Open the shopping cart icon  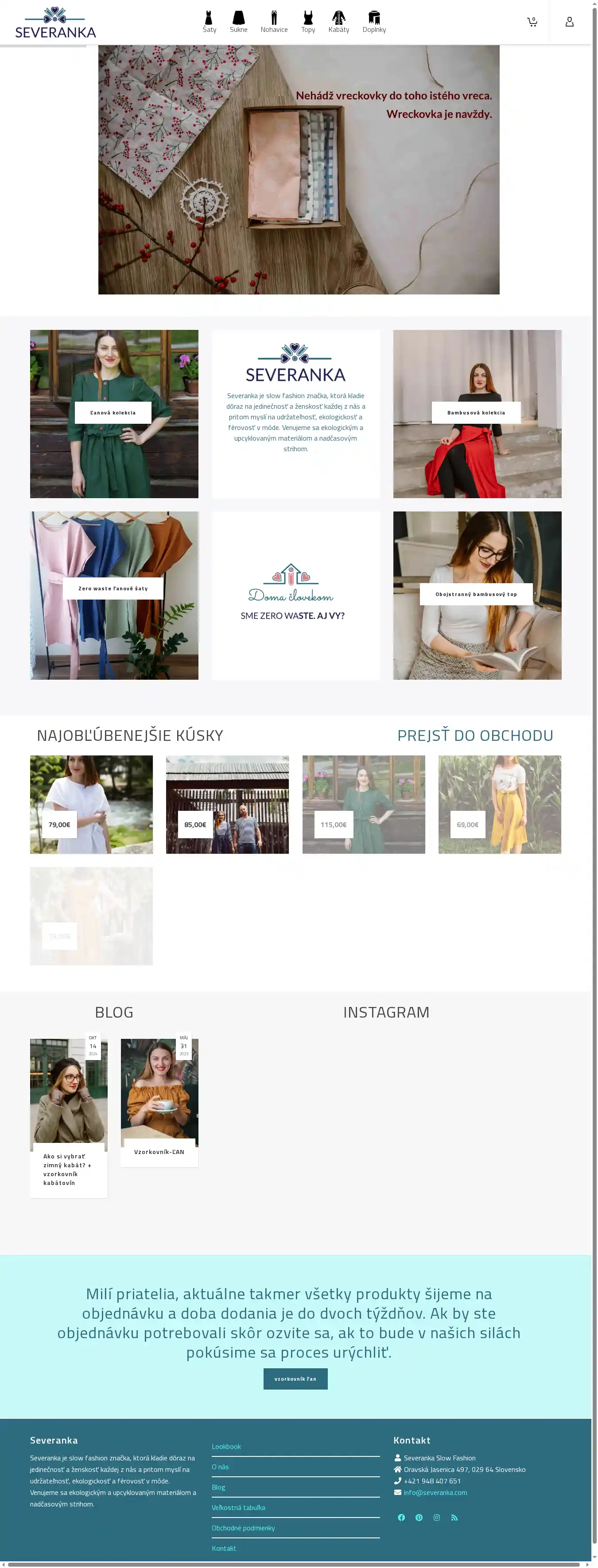(x=532, y=22)
